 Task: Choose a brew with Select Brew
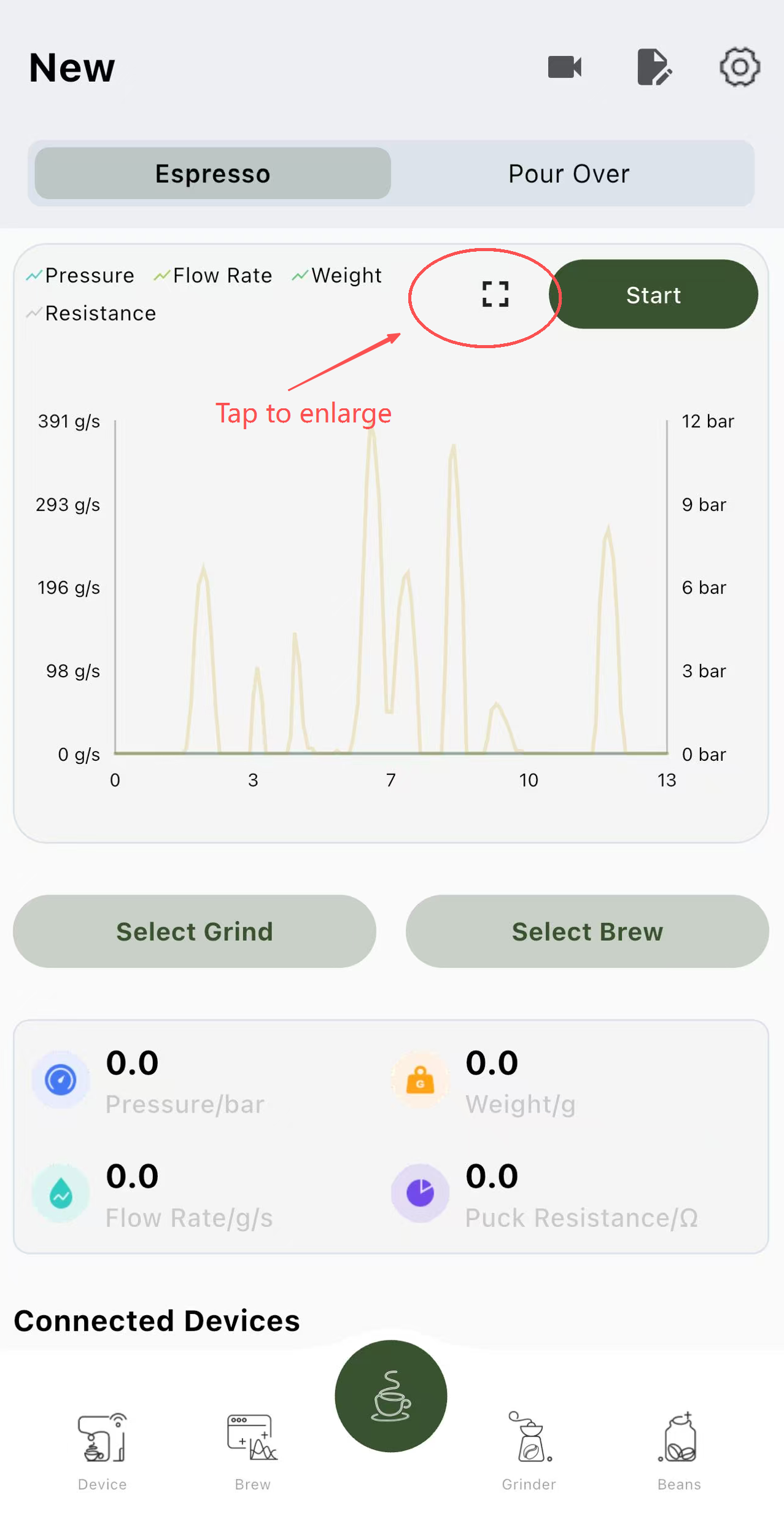pos(587,931)
